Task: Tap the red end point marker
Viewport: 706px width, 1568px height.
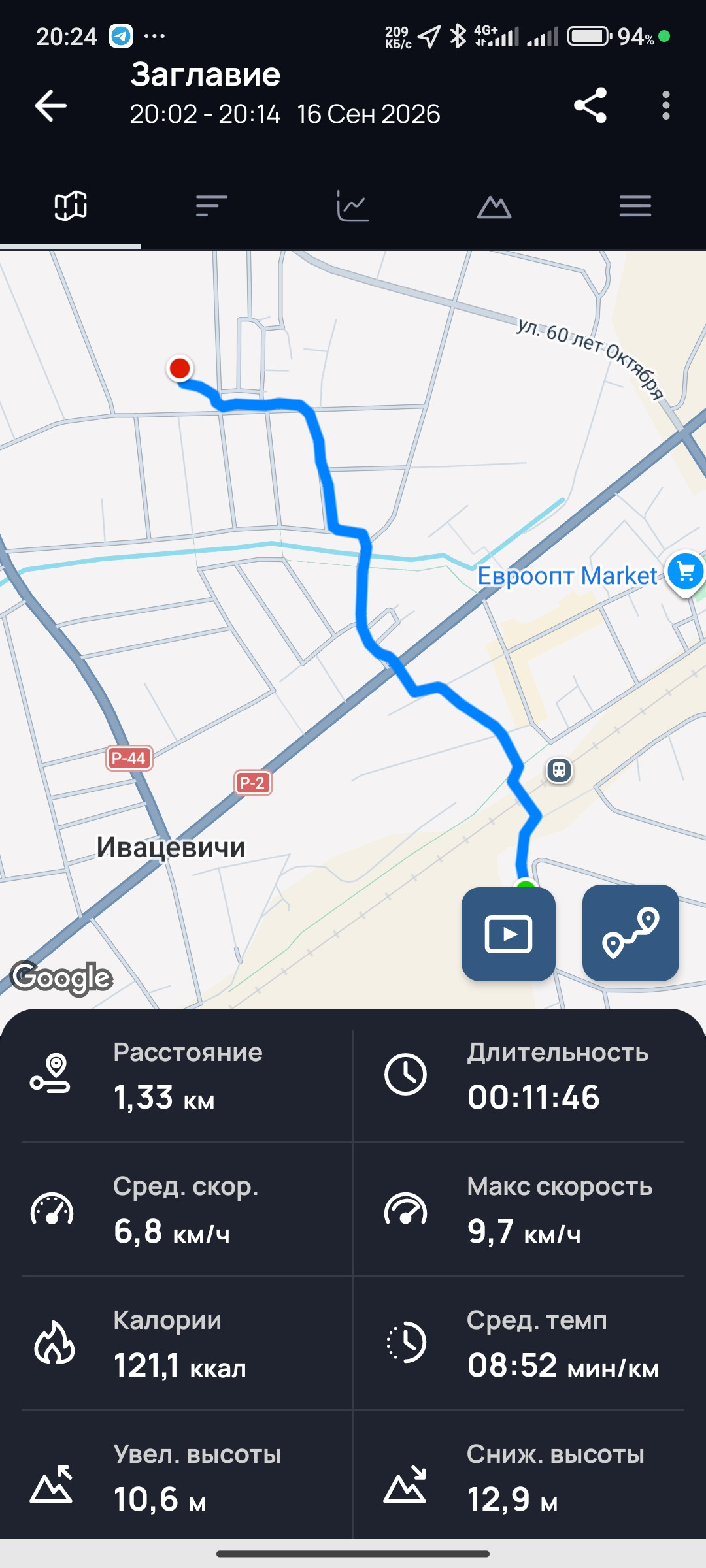Action: click(180, 368)
